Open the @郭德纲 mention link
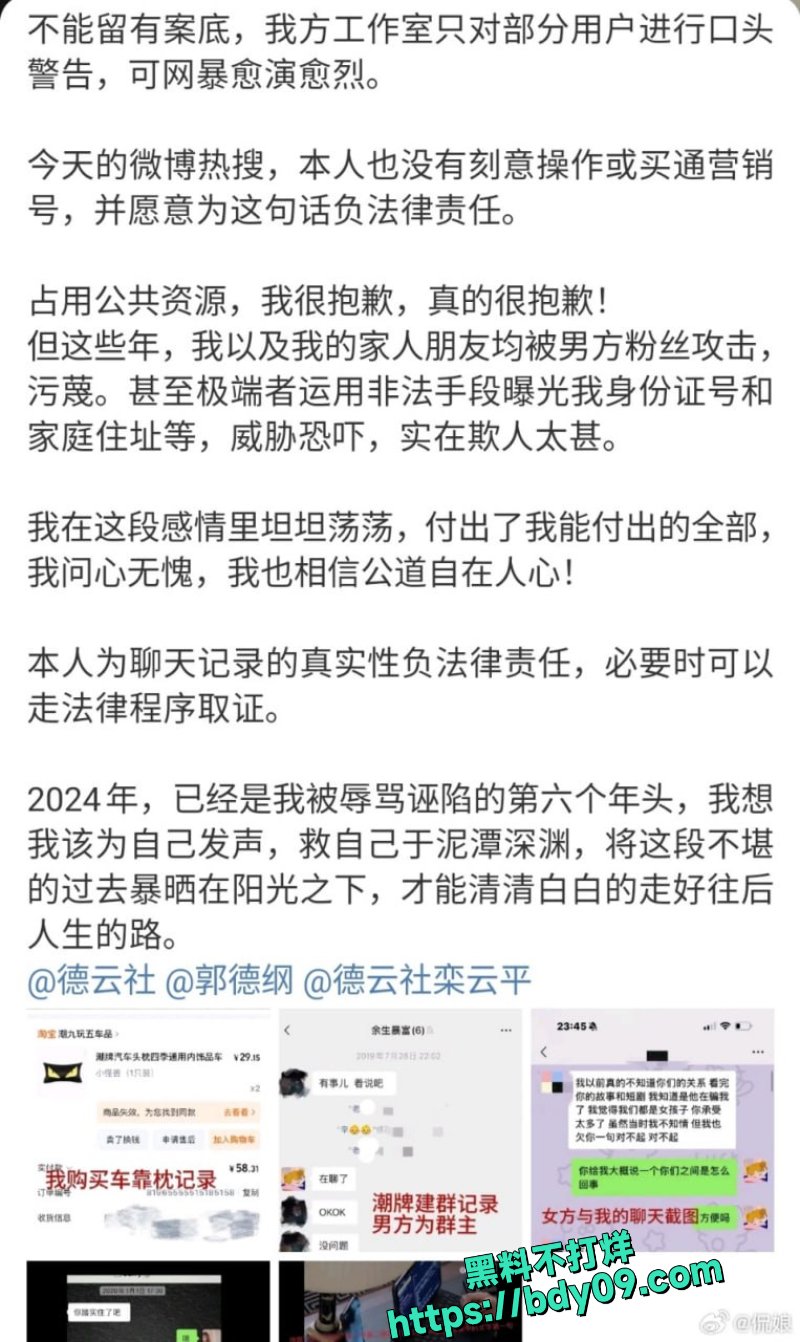Screen dimensions: 800x1342 (229, 980)
